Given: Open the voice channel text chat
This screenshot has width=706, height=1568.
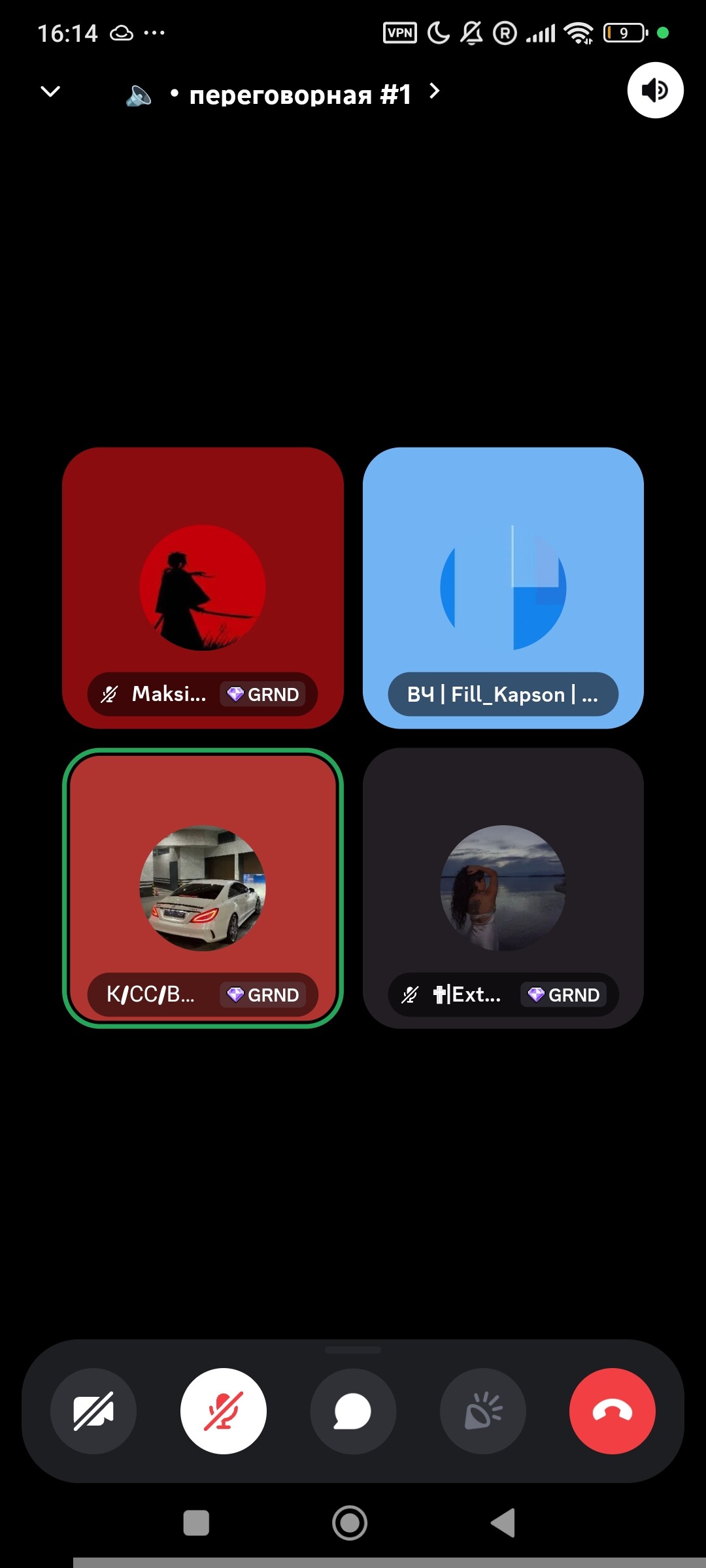Looking at the screenshot, I should coord(353,1411).
